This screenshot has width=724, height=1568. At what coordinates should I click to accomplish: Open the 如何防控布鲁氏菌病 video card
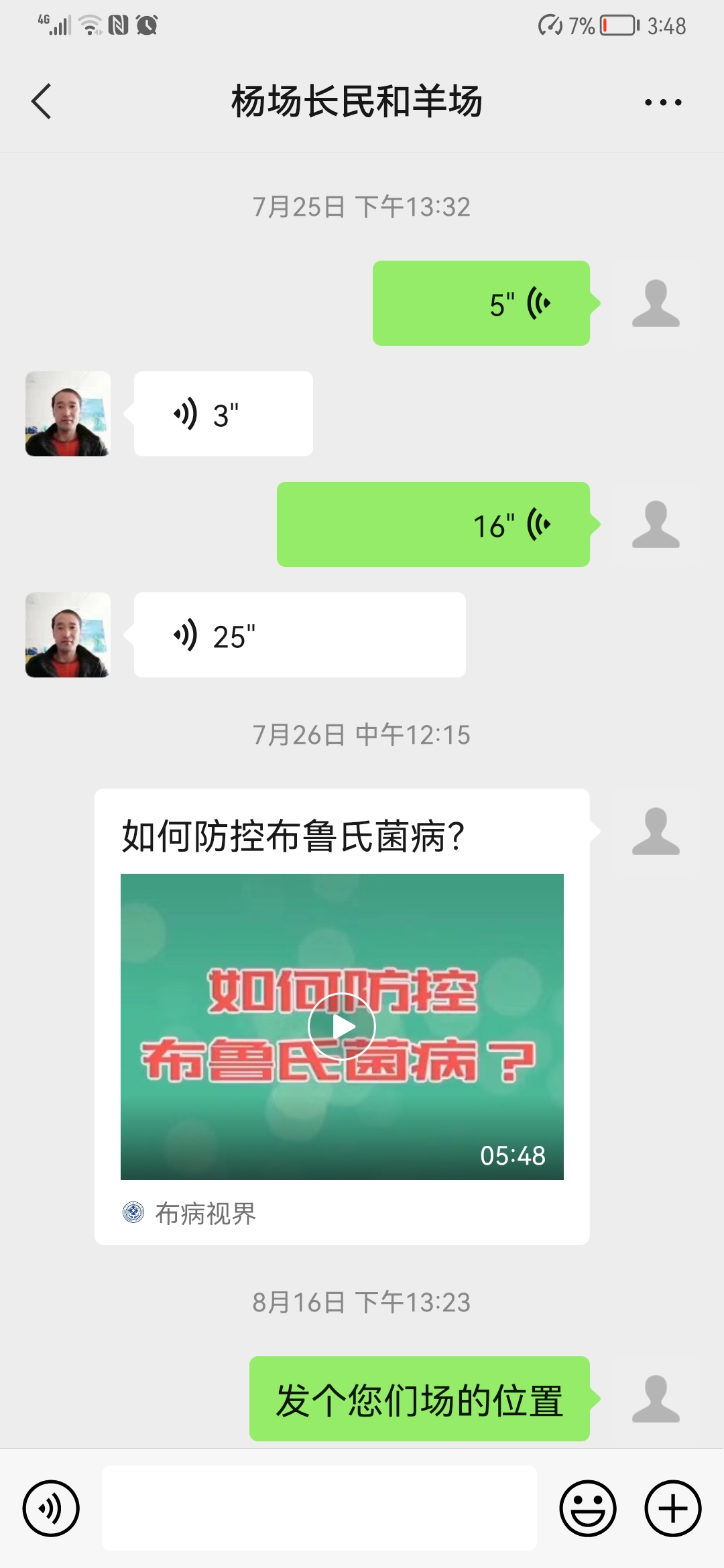pos(342,1016)
